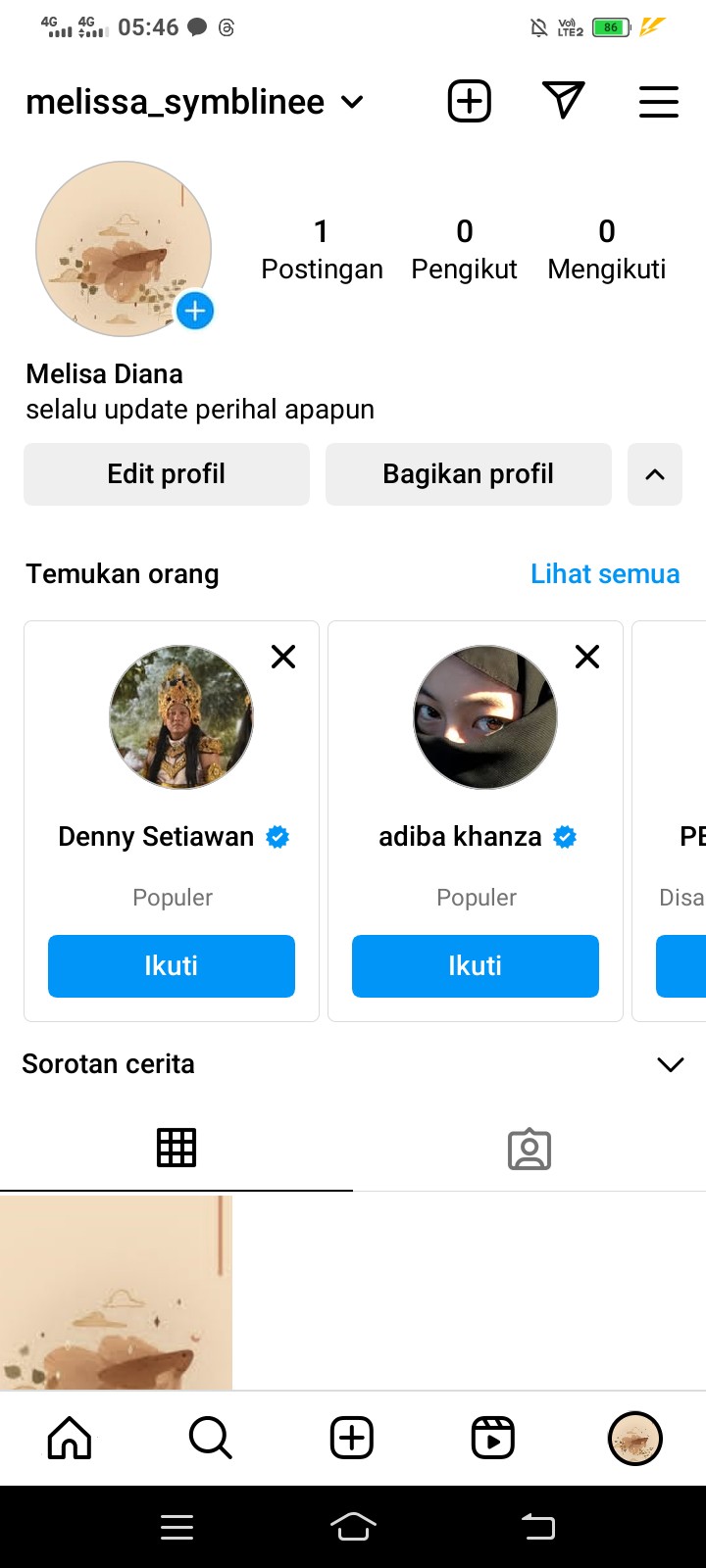Open the first post in the grid
This screenshot has width=706, height=1568.
point(116,1292)
